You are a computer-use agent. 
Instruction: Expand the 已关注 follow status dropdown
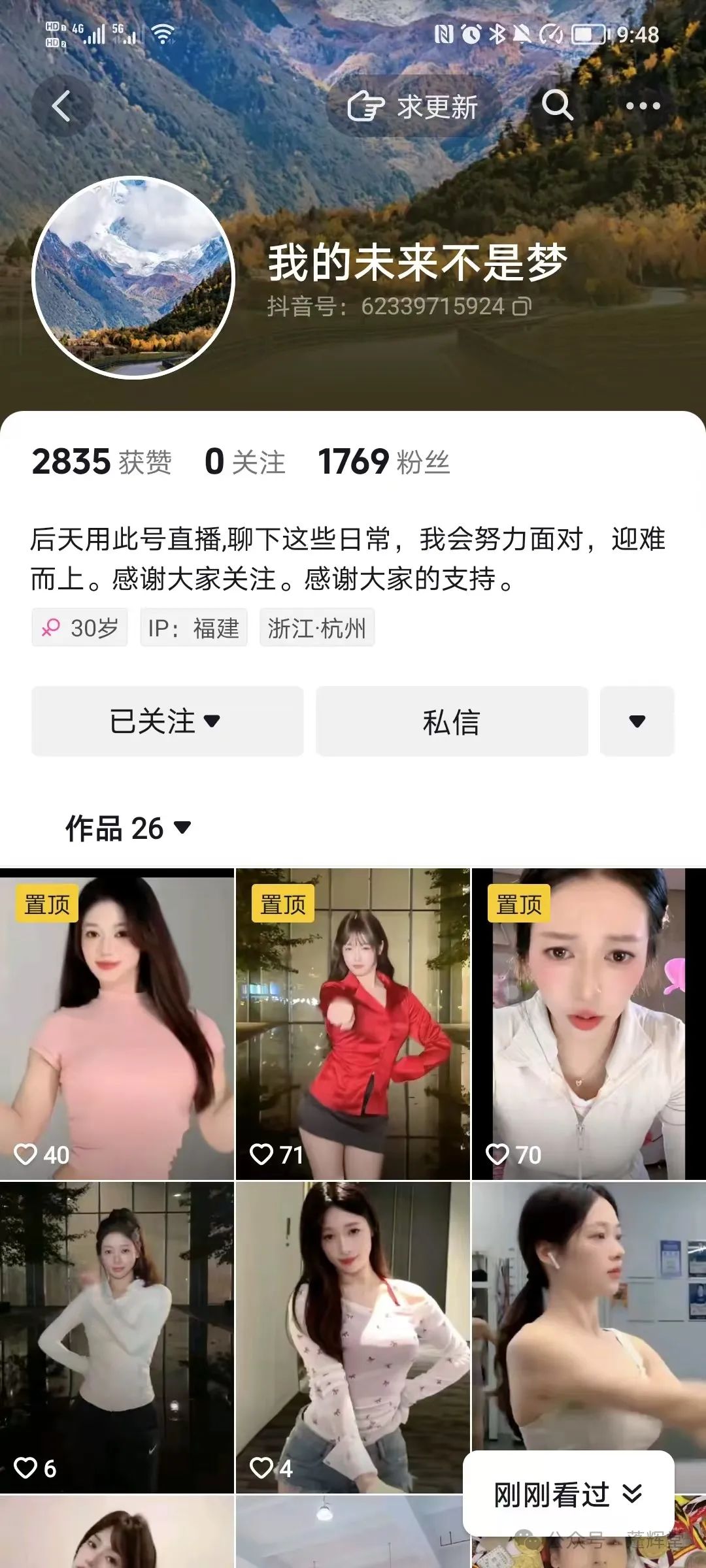211,721
